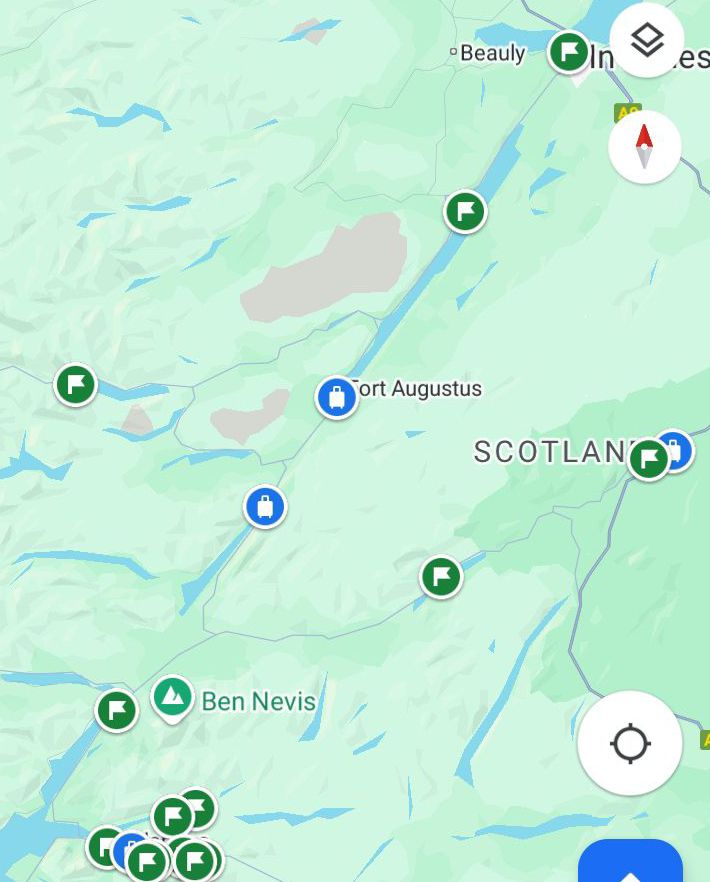Image resolution: width=710 pixels, height=882 pixels.
Task: Reset map orientation with the compass
Action: (645, 147)
